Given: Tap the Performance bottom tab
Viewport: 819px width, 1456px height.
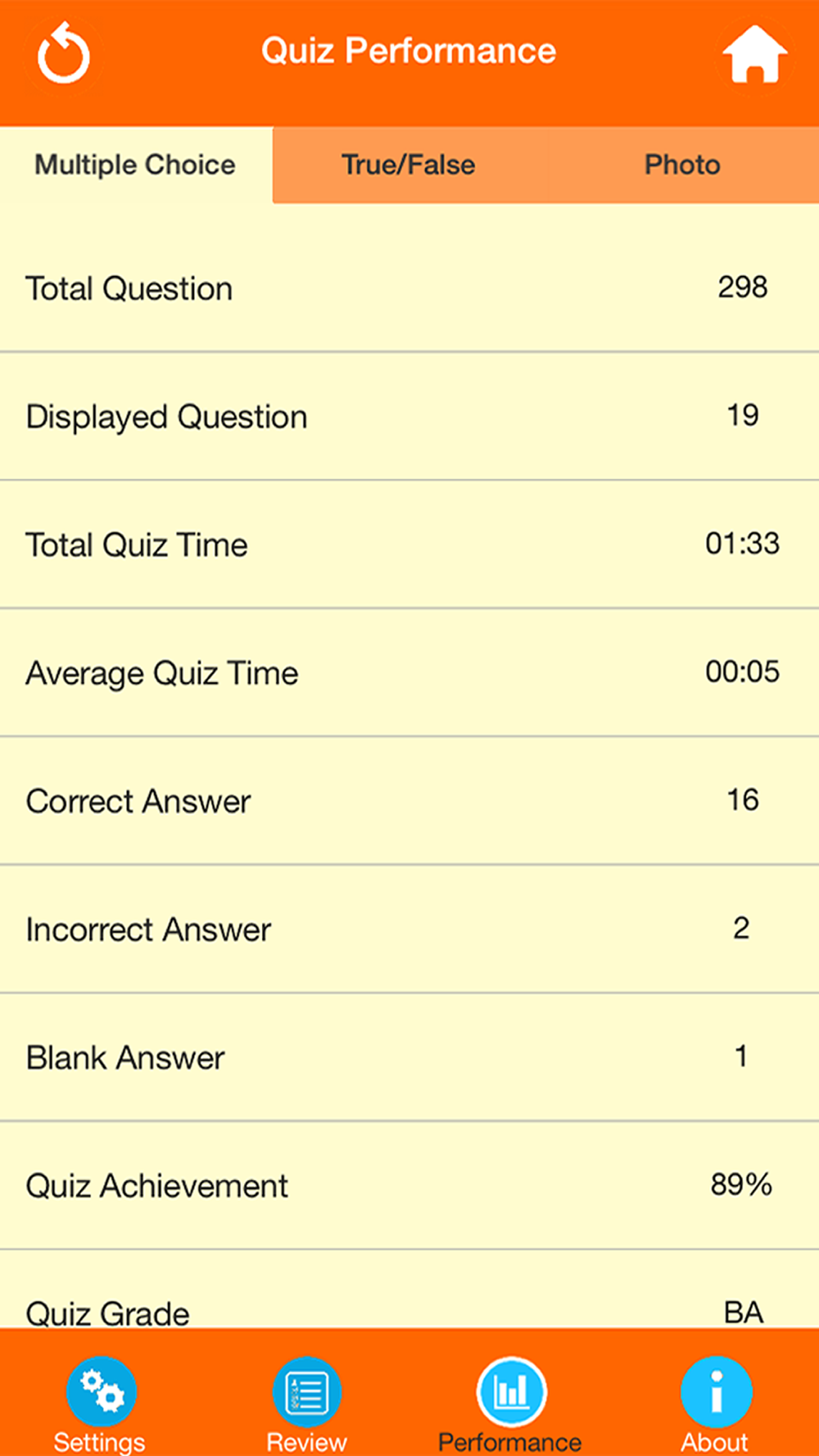Looking at the screenshot, I should [510, 1404].
